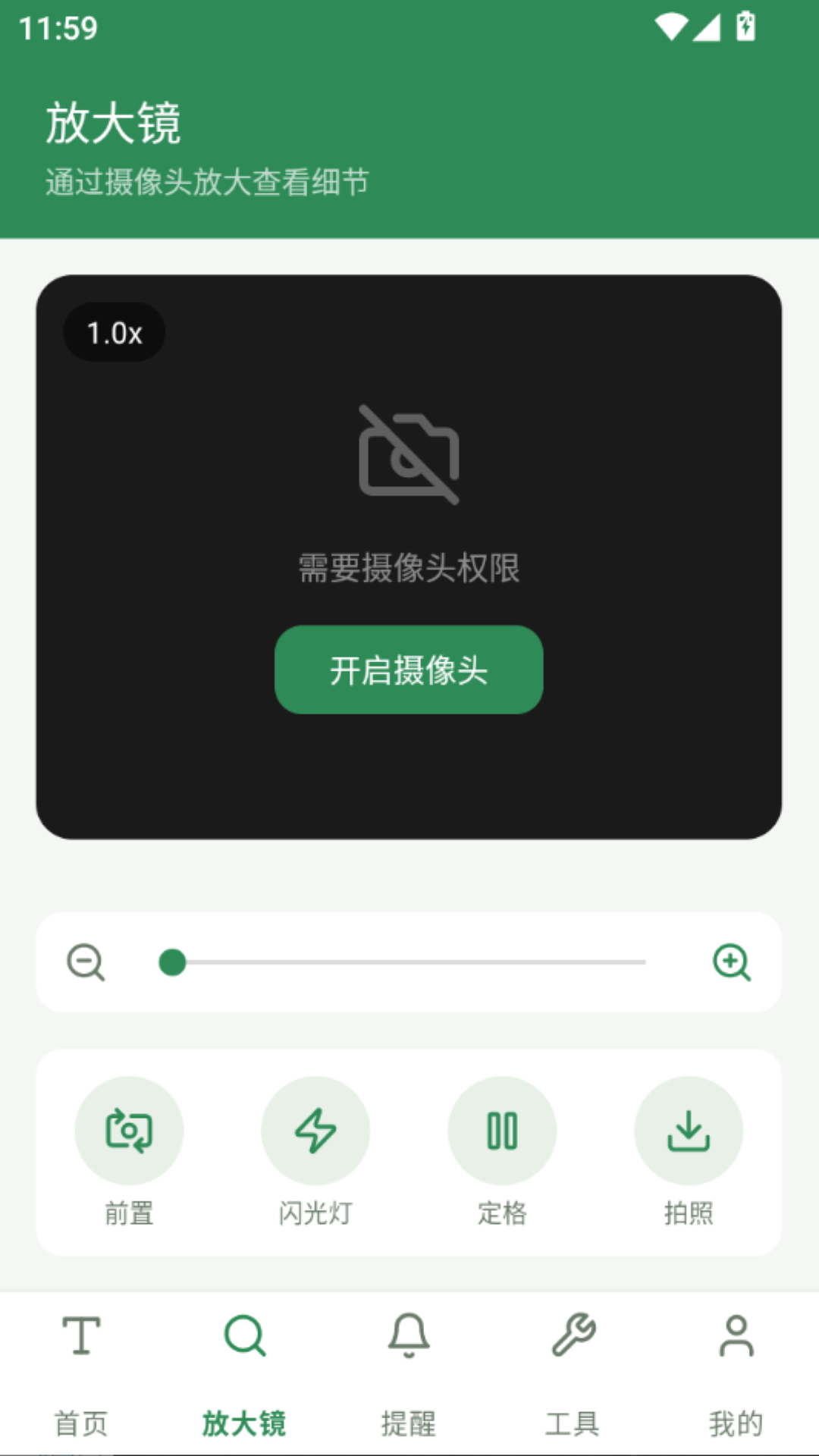819x1456 pixels.
Task: Freeze the frame with 定格 icon
Action: click(502, 1130)
